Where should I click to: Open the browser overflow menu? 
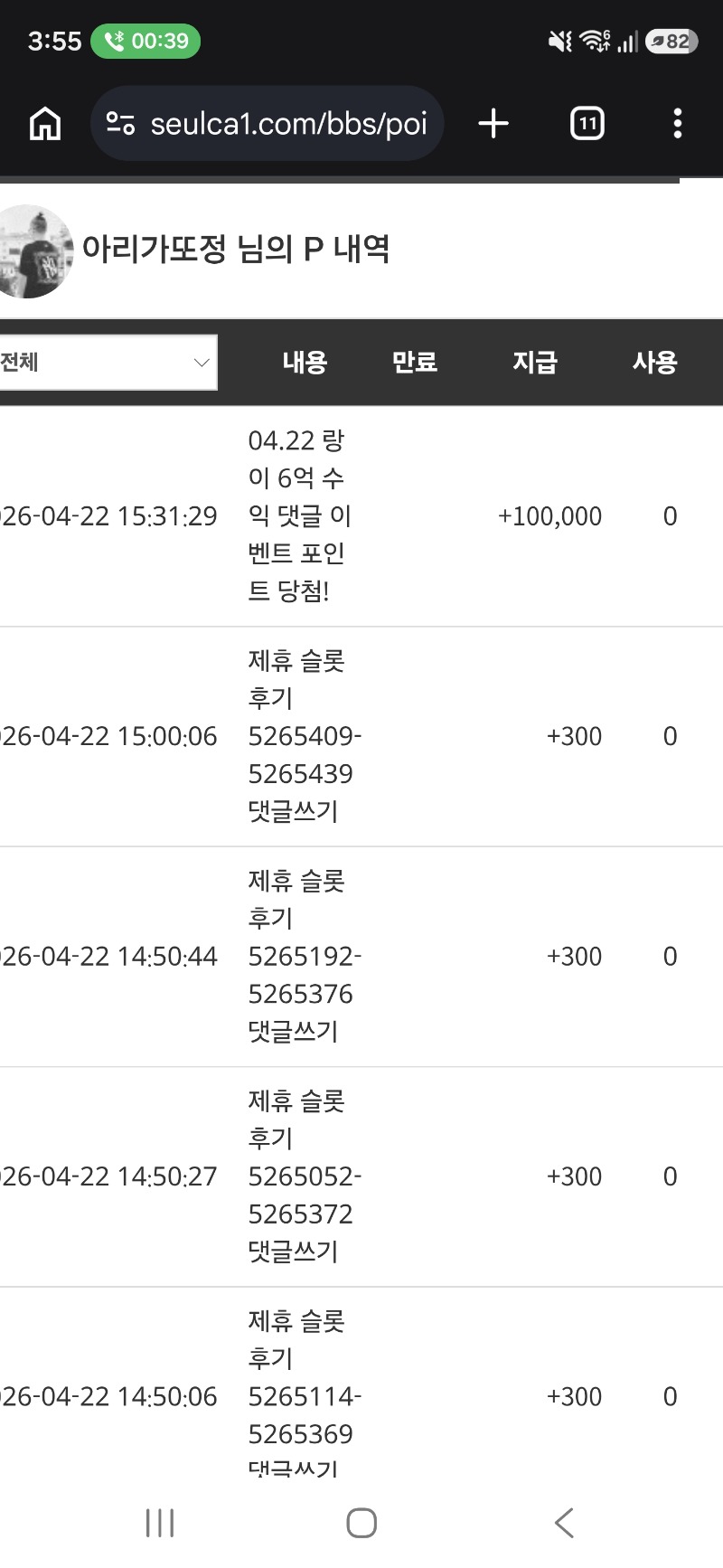(678, 124)
